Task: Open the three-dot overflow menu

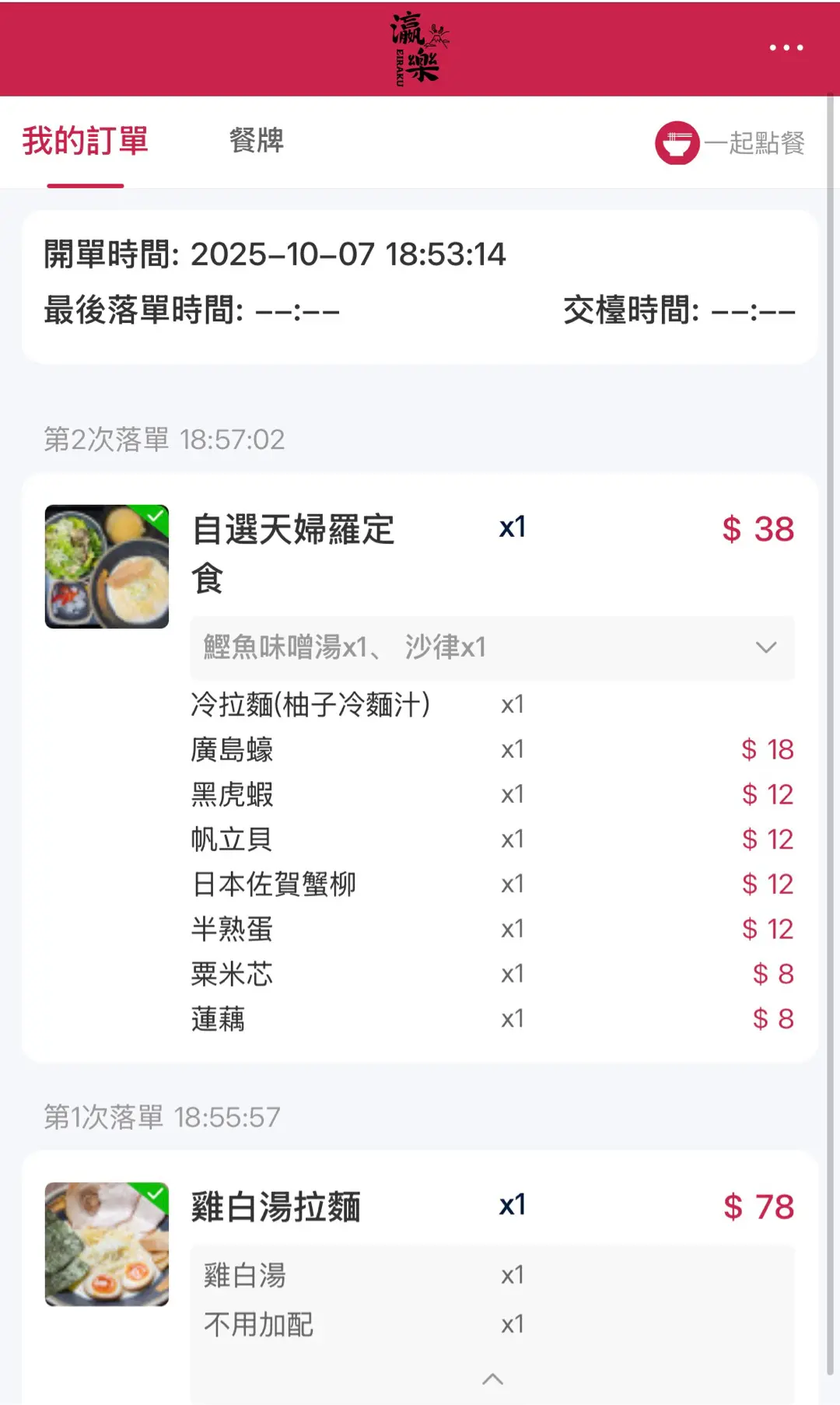Action: [786, 47]
